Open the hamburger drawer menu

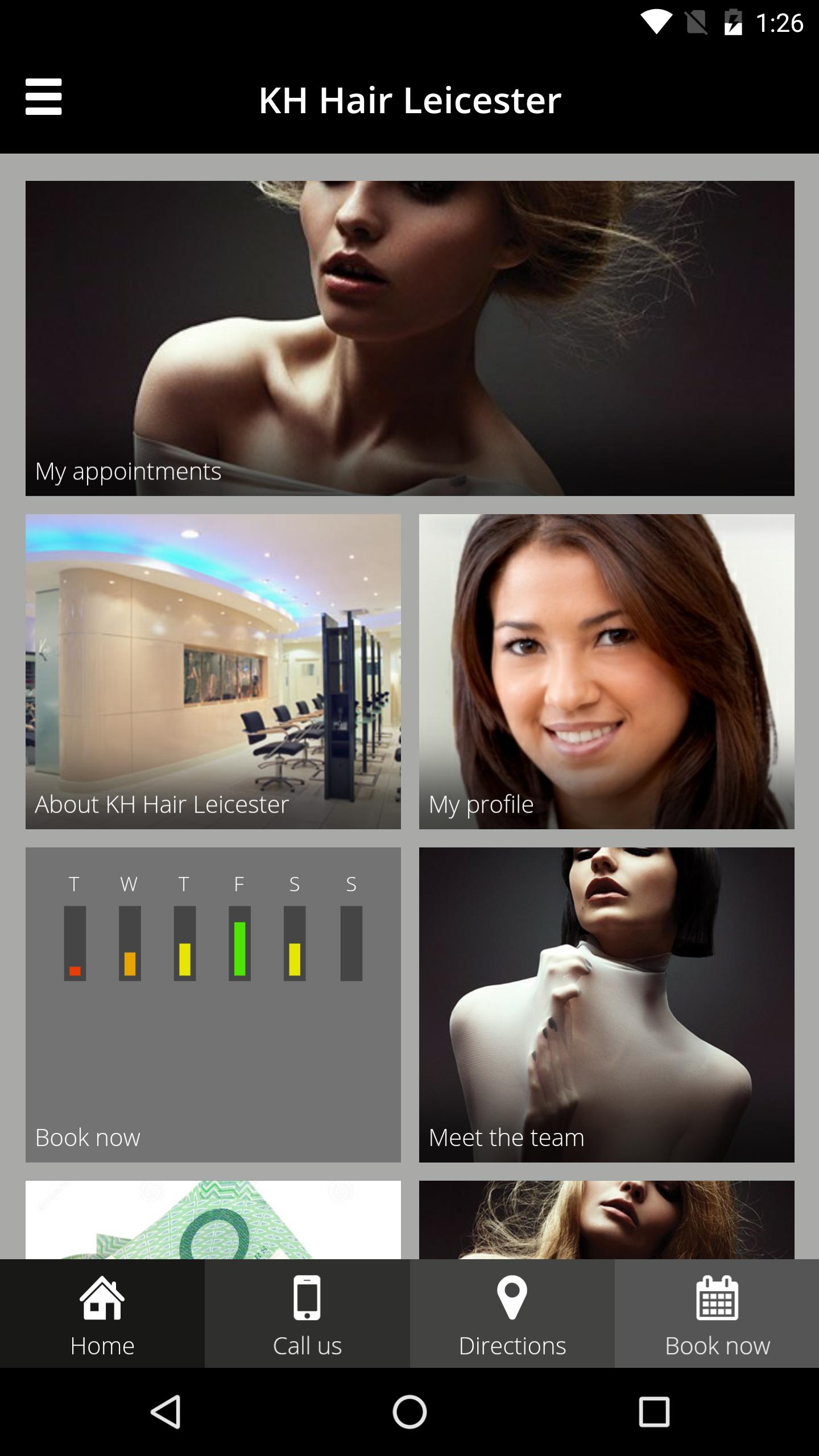pyautogui.click(x=43, y=97)
